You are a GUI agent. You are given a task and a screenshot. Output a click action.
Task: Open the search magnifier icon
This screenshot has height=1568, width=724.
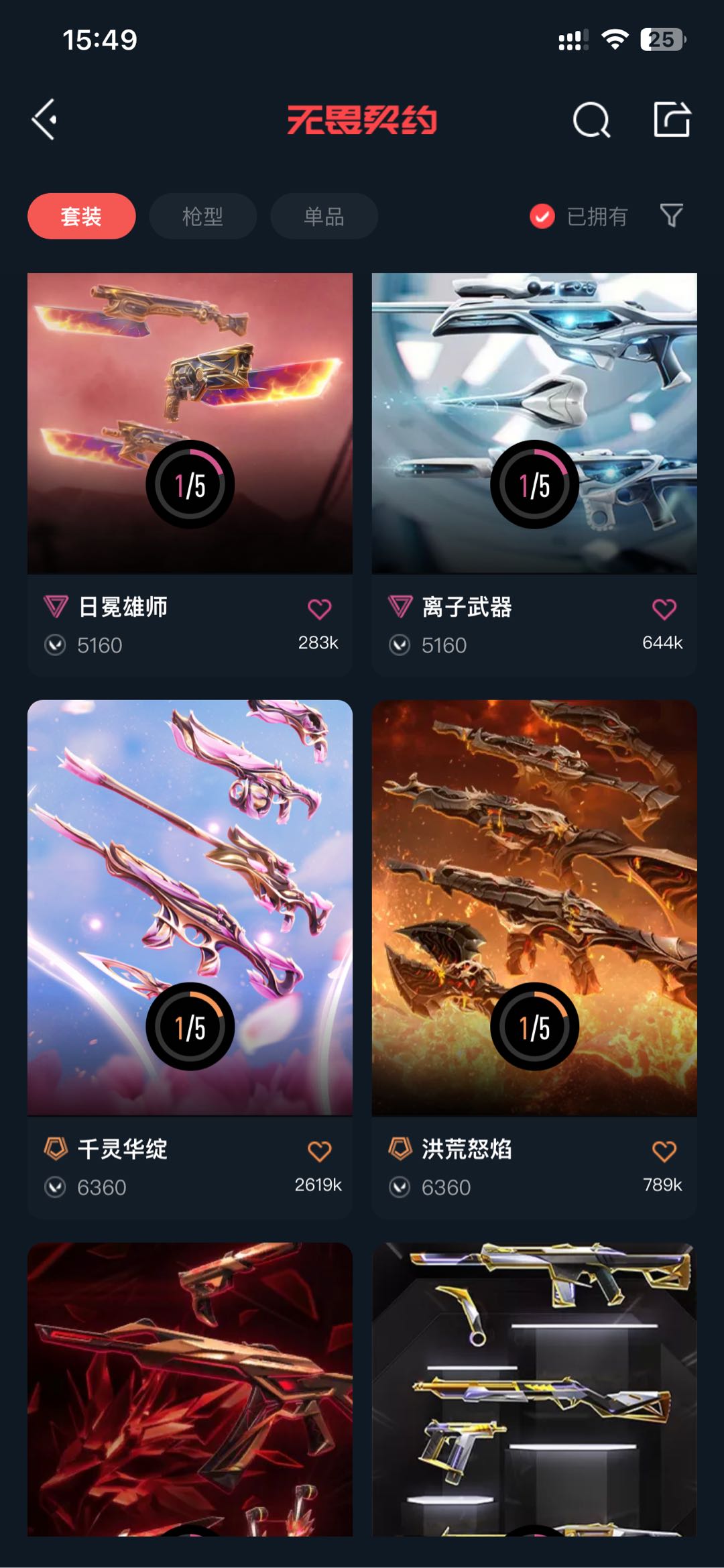click(x=591, y=121)
